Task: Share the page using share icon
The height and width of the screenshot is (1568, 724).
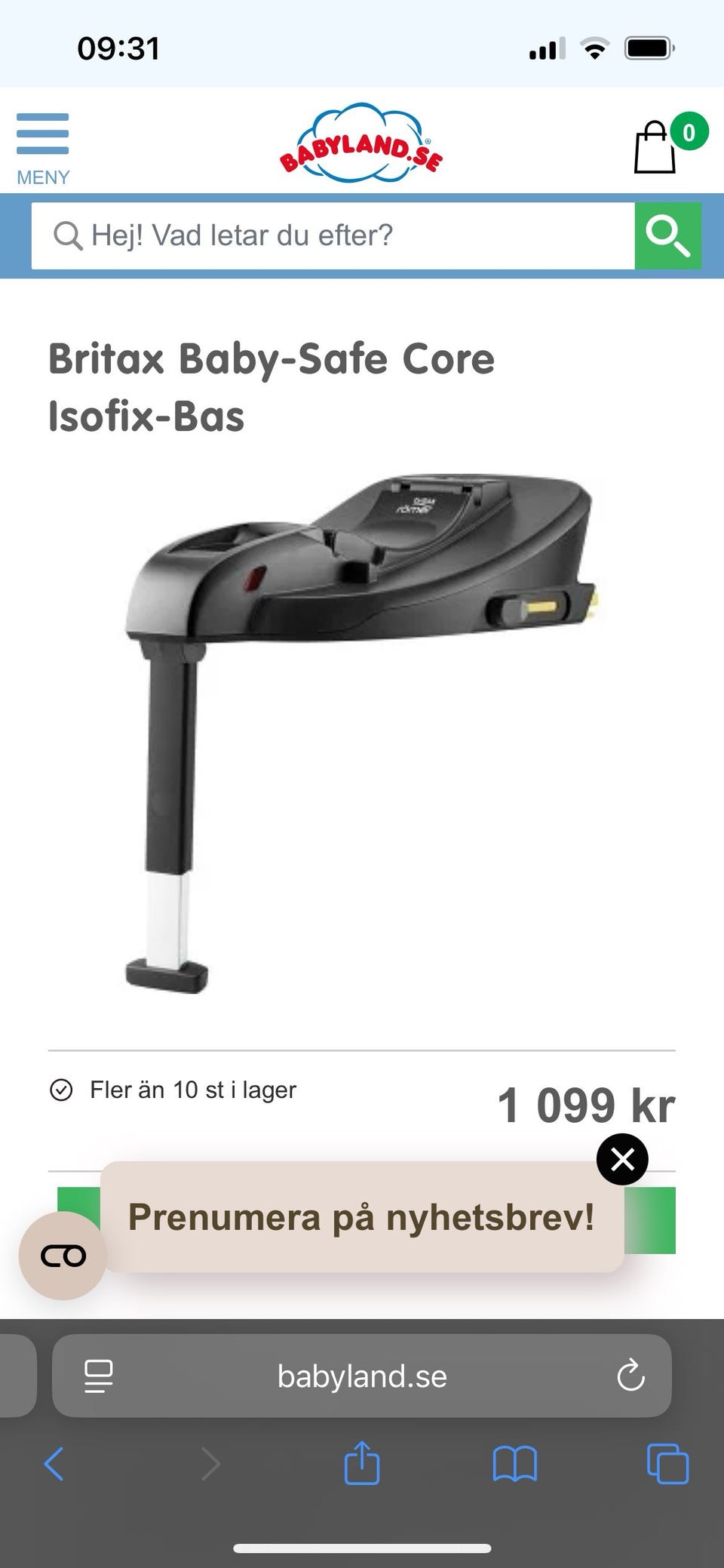Action: (x=362, y=1465)
